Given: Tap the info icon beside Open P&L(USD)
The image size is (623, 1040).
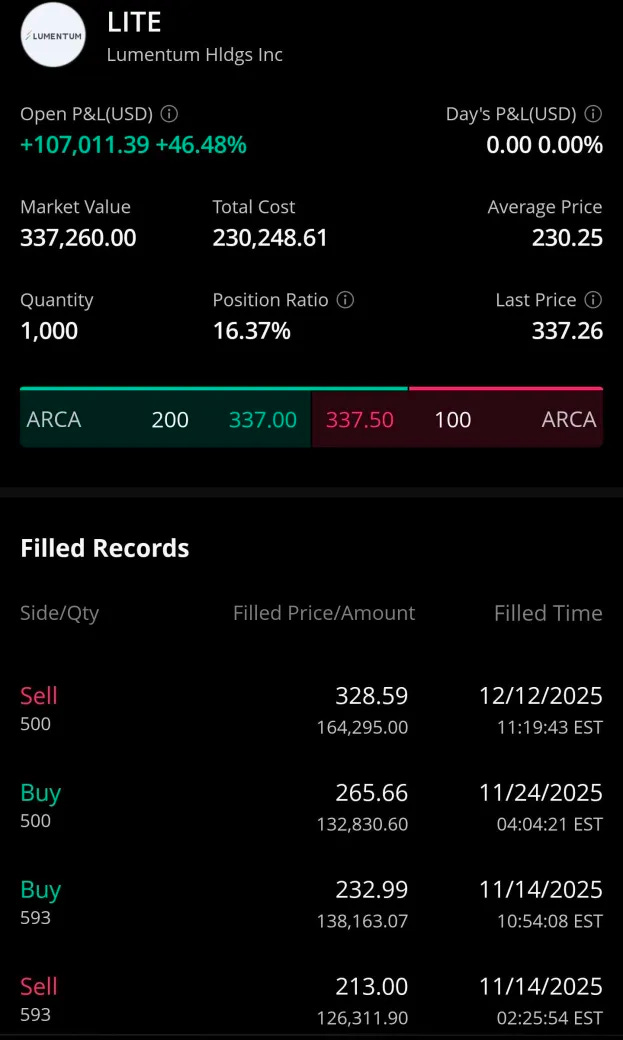Looking at the screenshot, I should (x=170, y=114).
